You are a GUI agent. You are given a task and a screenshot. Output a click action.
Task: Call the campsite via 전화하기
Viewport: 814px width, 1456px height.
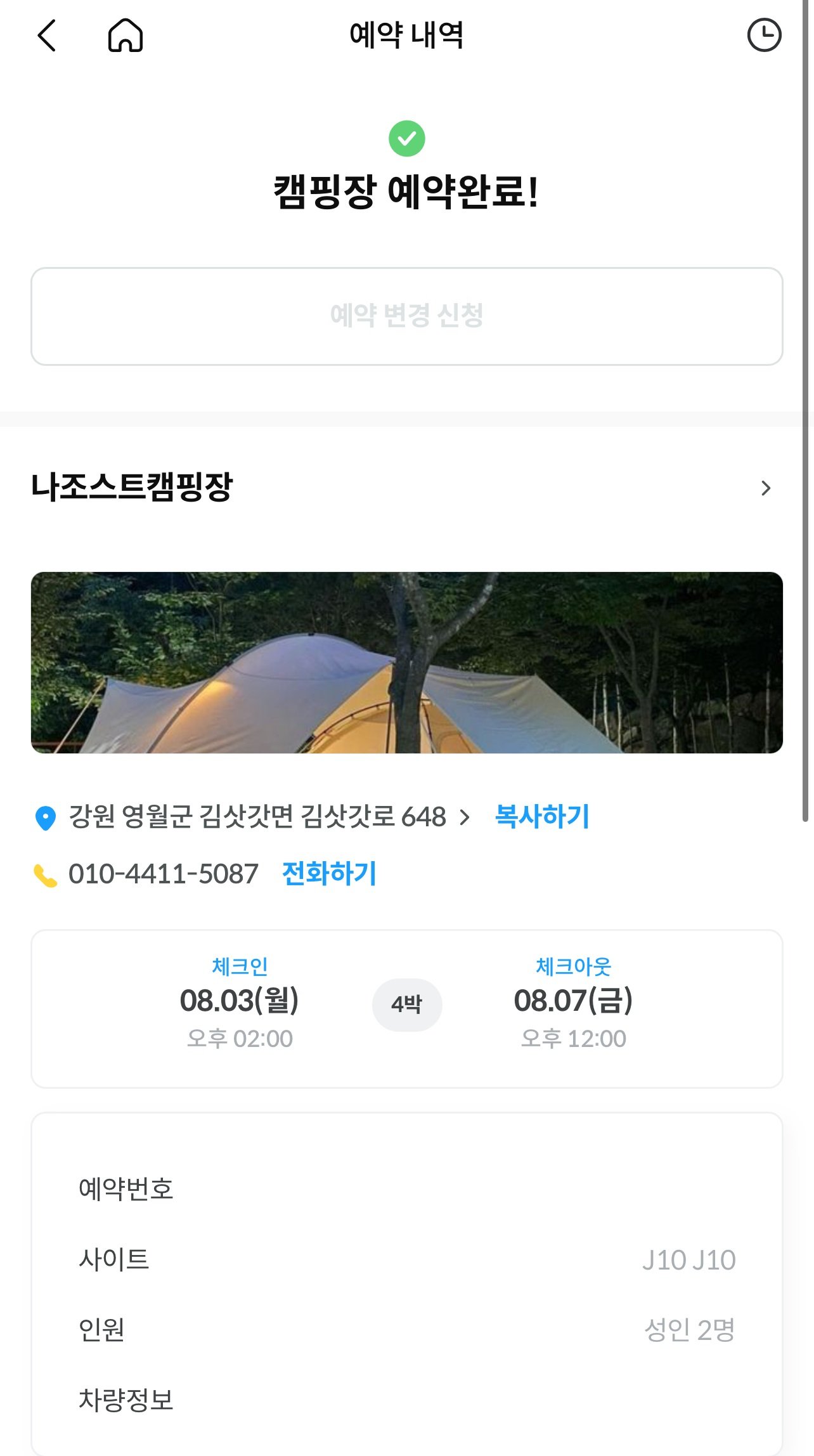(329, 874)
